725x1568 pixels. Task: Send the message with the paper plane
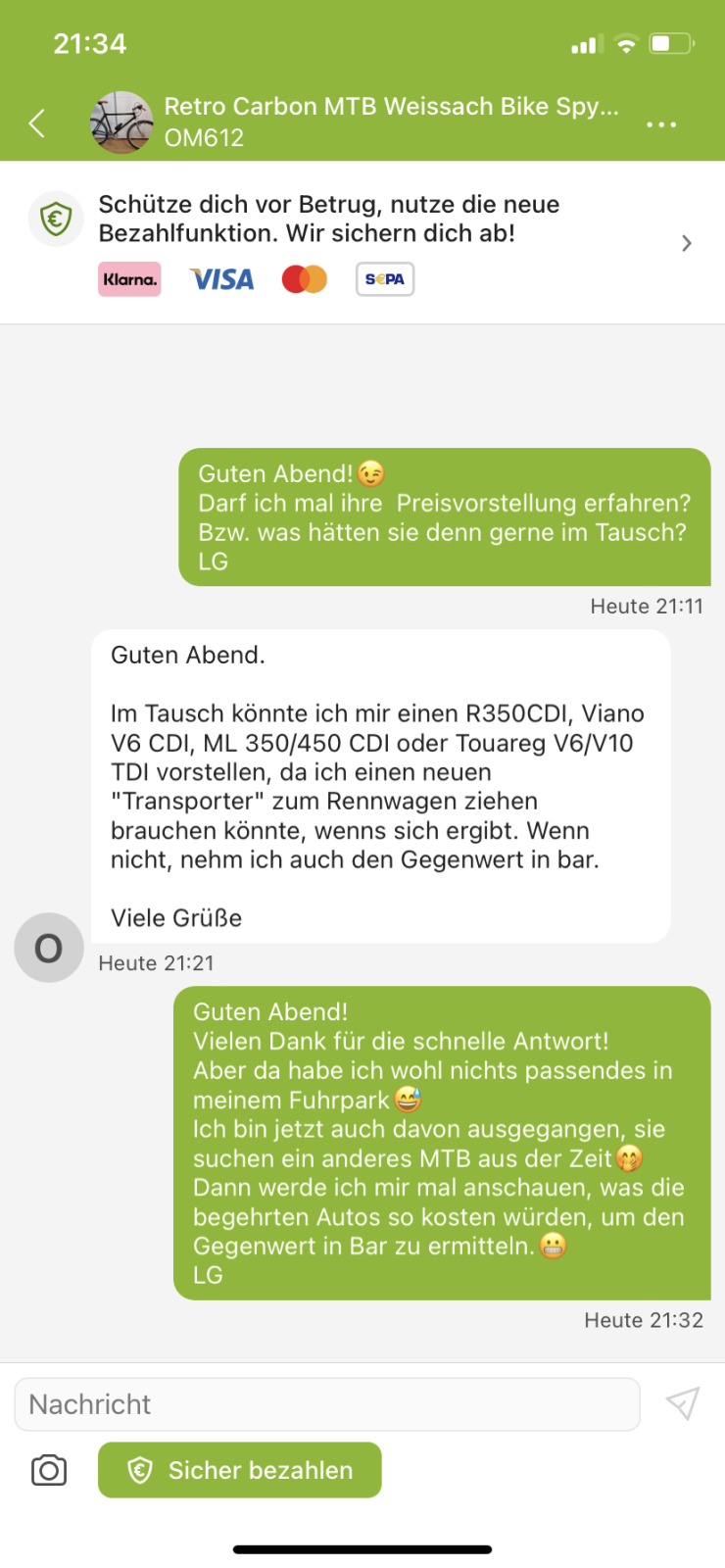click(683, 1403)
